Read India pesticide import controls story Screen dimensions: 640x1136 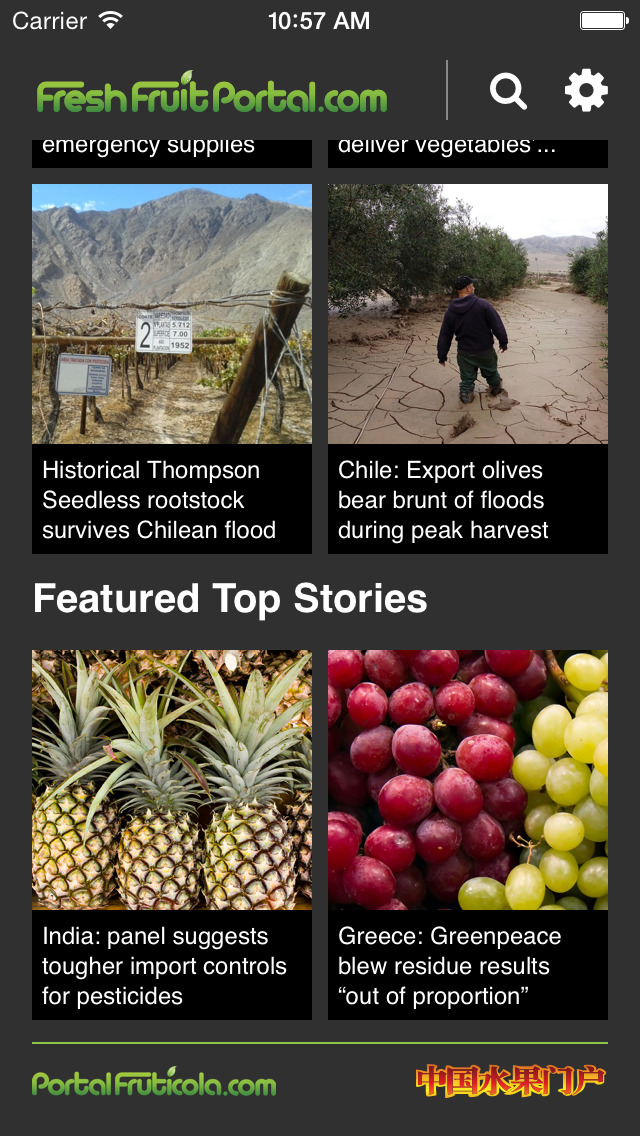[x=172, y=834]
